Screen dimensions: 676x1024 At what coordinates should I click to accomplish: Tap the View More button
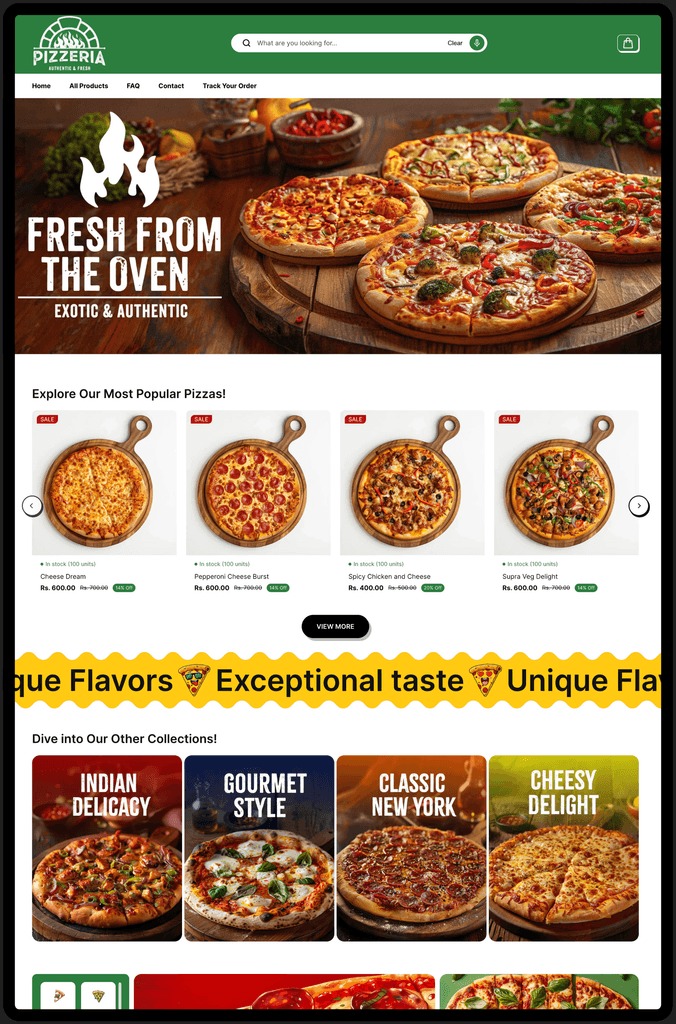(335, 627)
